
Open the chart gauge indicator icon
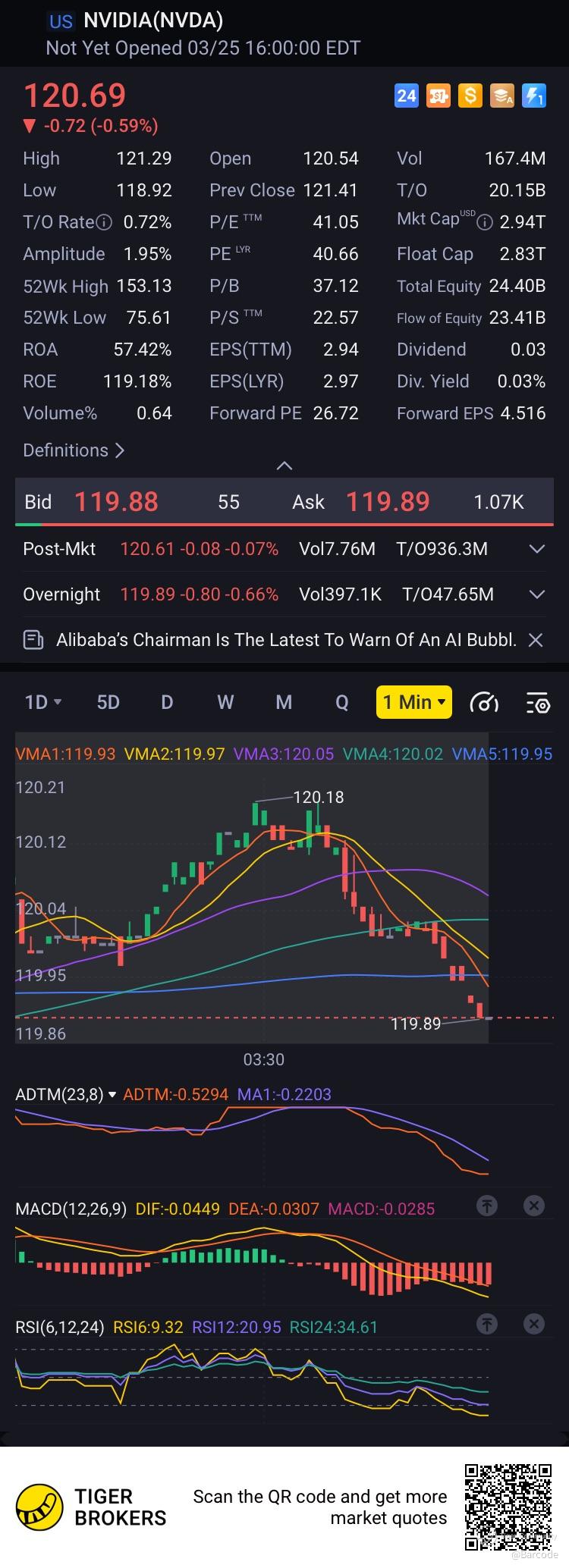pos(484,703)
